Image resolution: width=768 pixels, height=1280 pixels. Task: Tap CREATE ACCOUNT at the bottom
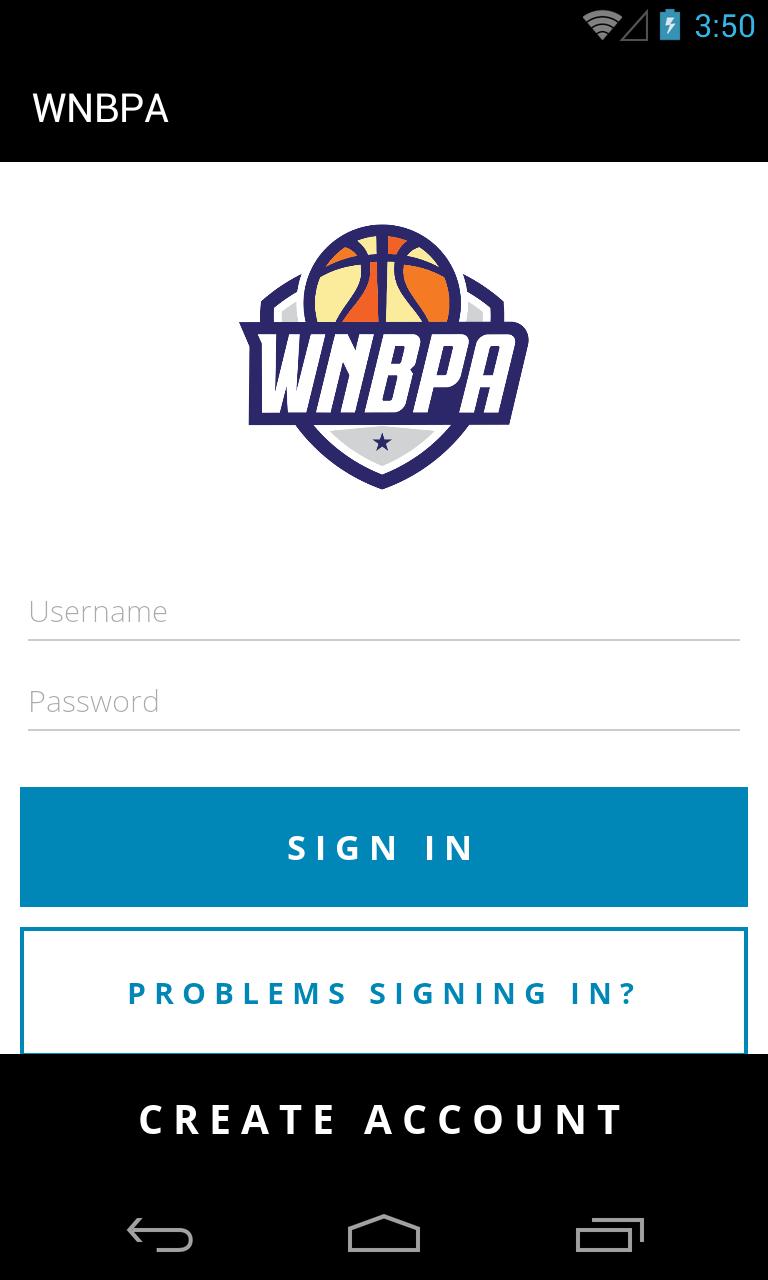pyautogui.click(x=384, y=1118)
